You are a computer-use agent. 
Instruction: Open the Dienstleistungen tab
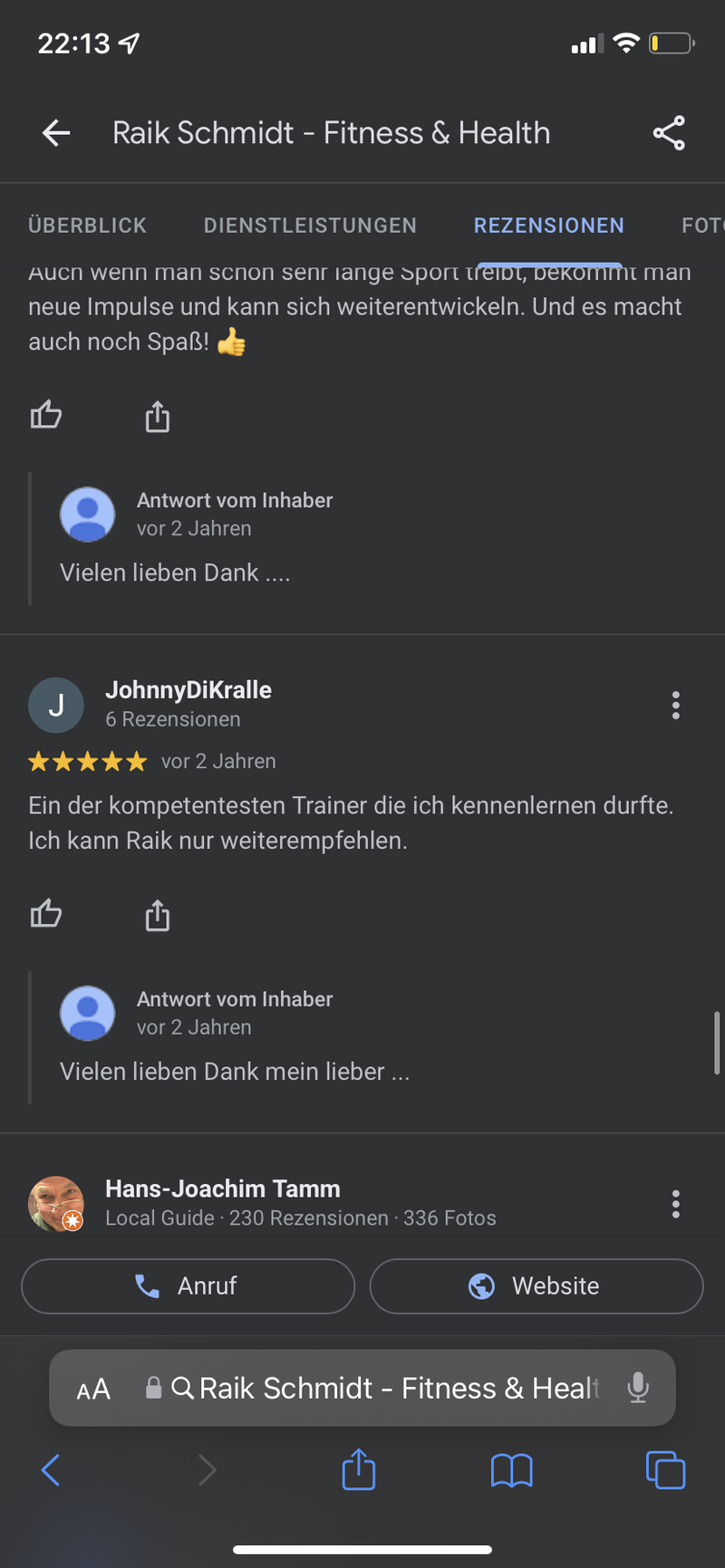pos(310,226)
